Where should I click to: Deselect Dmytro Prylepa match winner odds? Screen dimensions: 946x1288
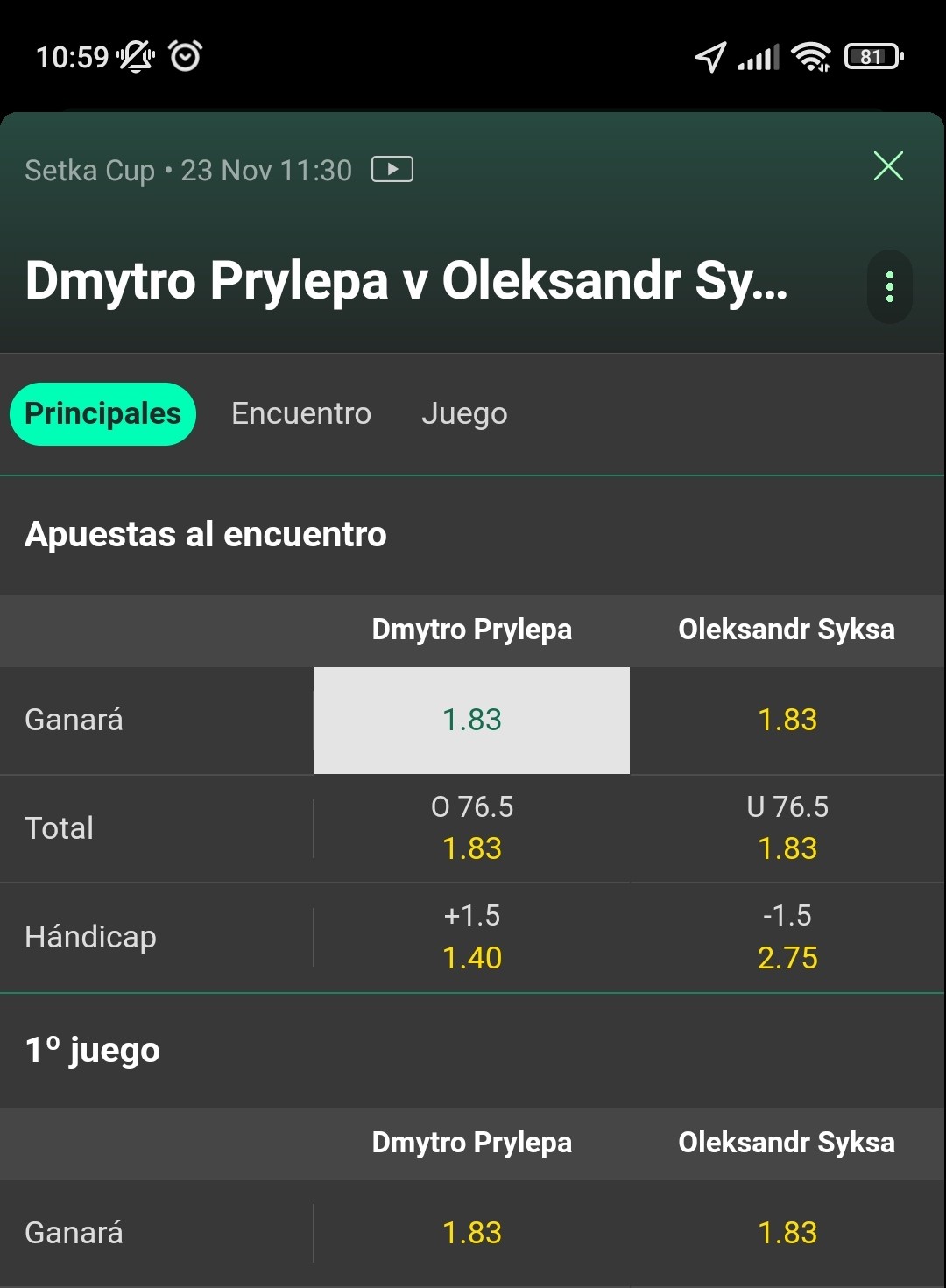[472, 721]
